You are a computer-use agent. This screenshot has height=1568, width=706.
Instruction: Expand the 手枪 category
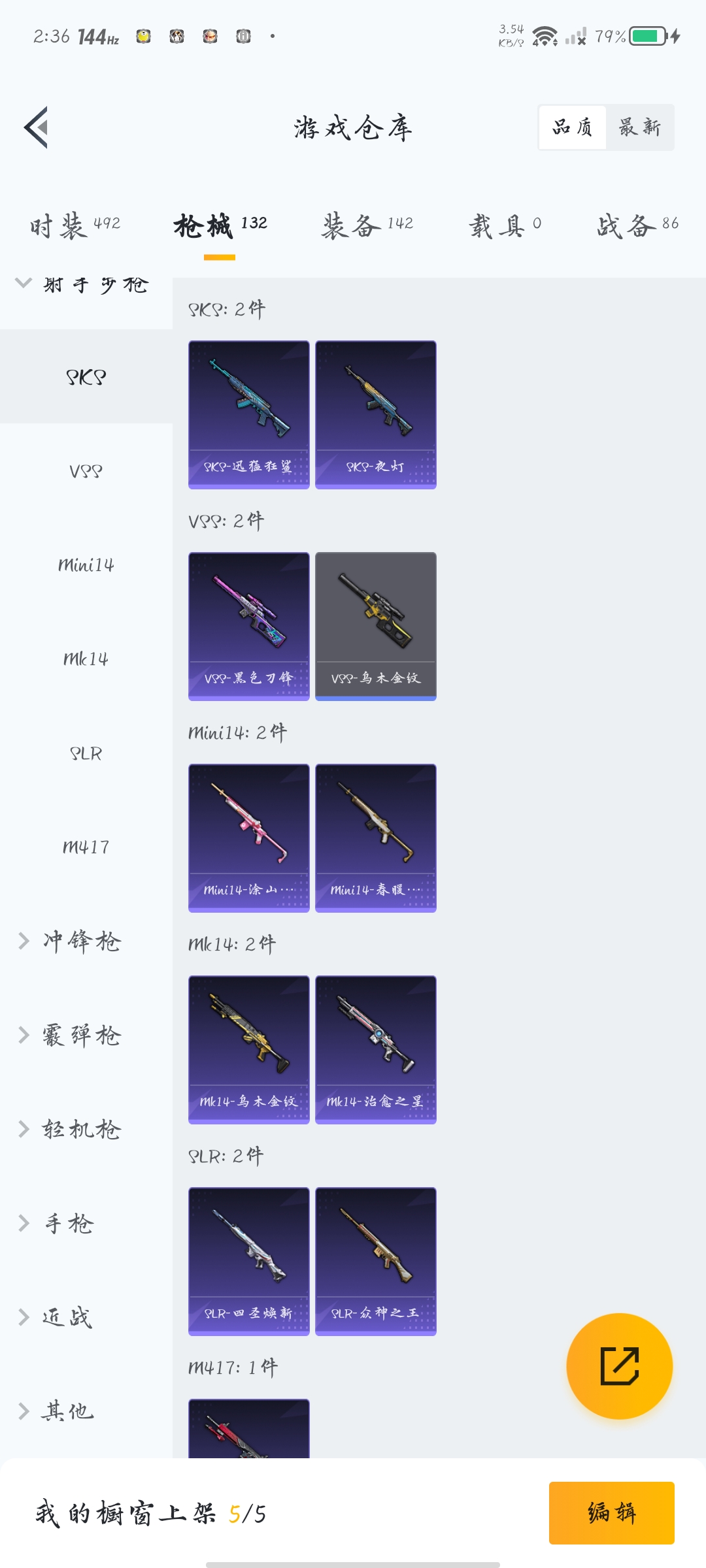[x=59, y=1224]
